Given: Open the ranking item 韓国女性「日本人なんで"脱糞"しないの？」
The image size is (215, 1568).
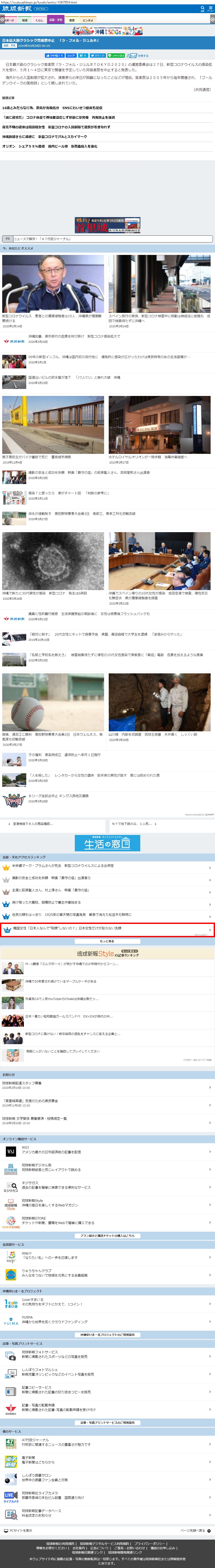Looking at the screenshot, I should coord(107,929).
